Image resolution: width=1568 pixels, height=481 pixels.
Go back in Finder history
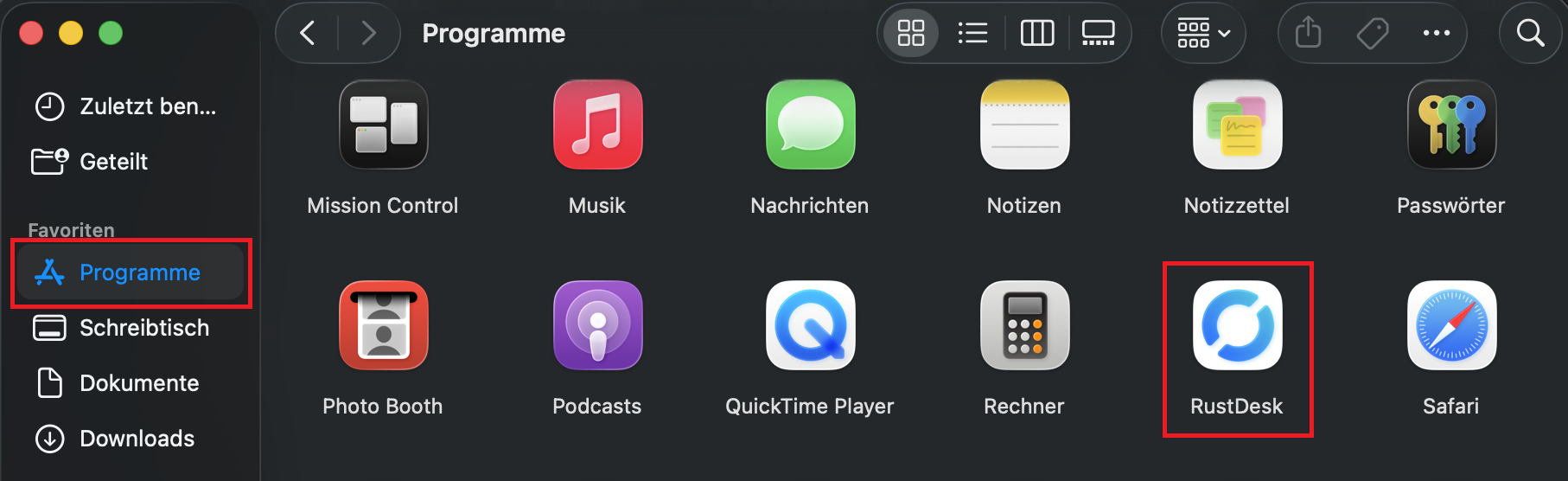(308, 34)
